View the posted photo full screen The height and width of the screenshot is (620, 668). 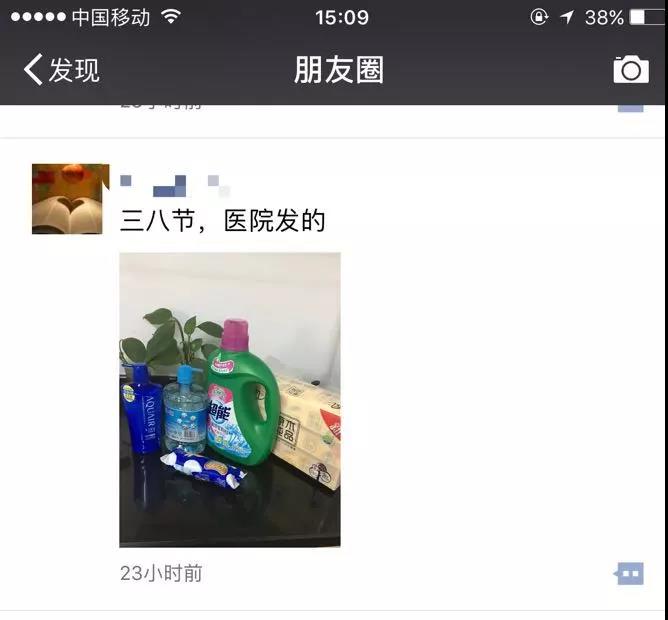[x=230, y=400]
